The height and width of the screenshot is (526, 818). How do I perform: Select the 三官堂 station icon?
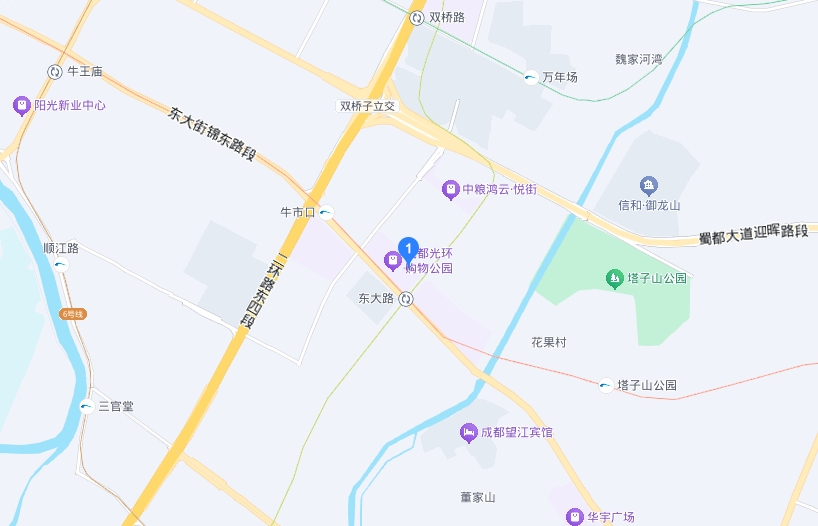[86, 406]
